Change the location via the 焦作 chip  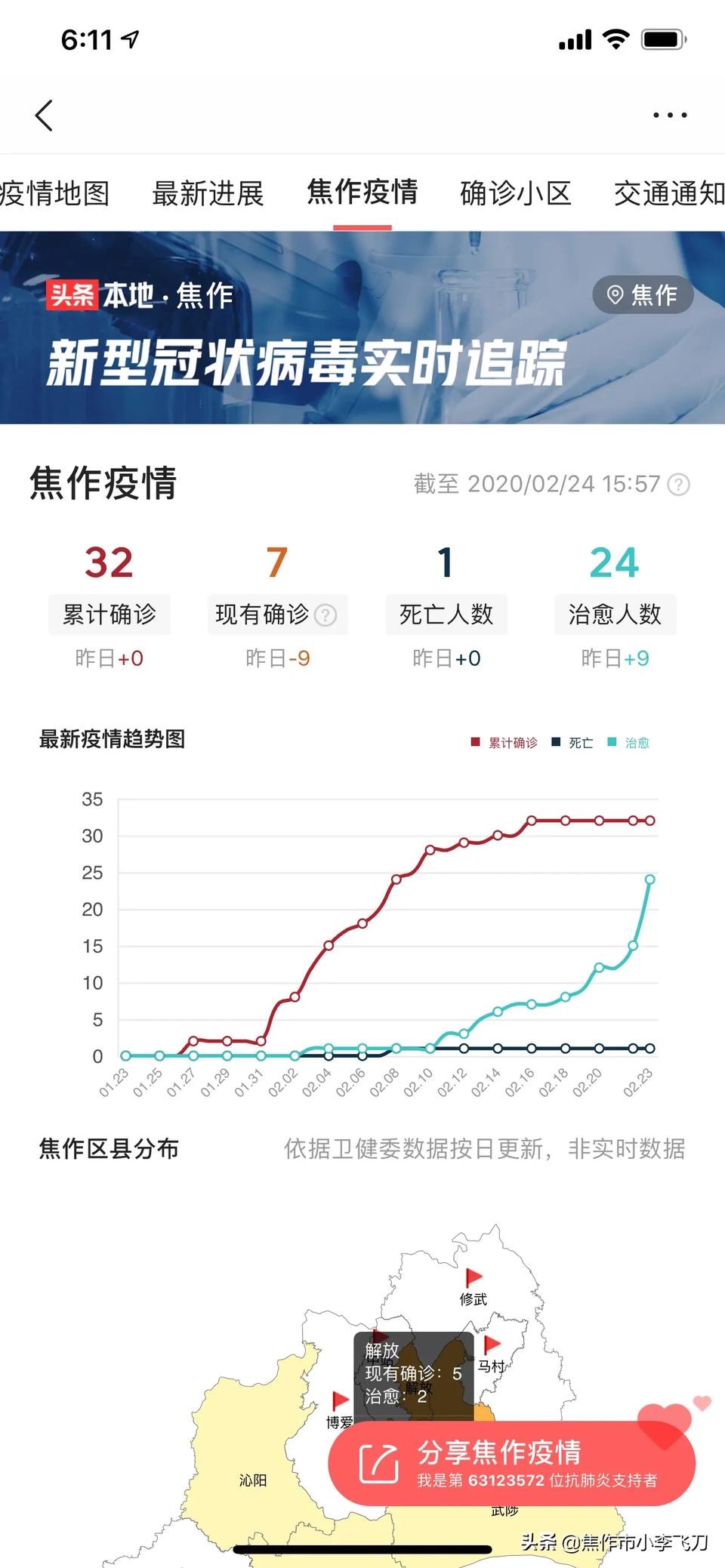643,294
